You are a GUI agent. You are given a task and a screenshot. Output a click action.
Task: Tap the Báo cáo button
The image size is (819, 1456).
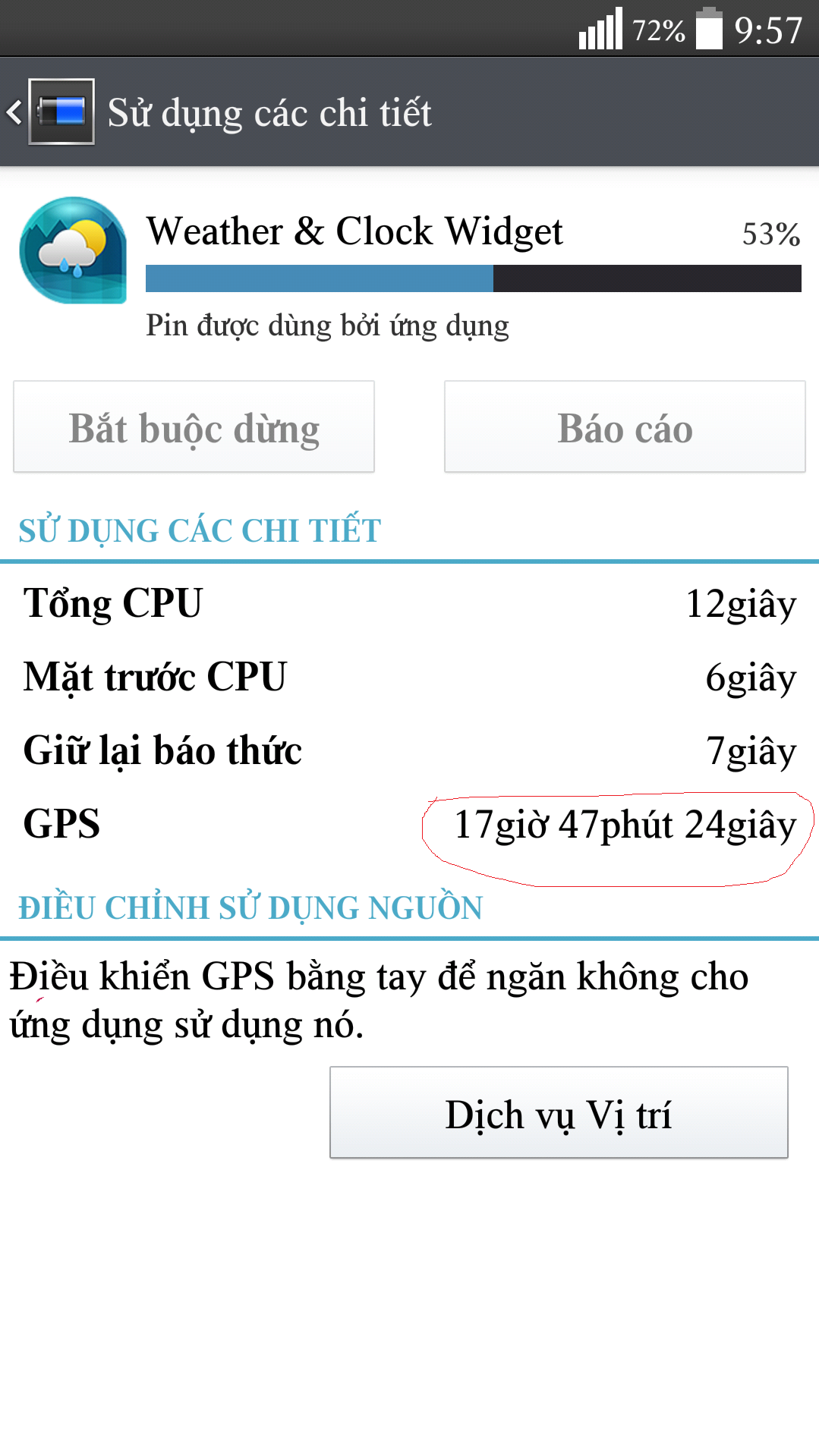[625, 427]
